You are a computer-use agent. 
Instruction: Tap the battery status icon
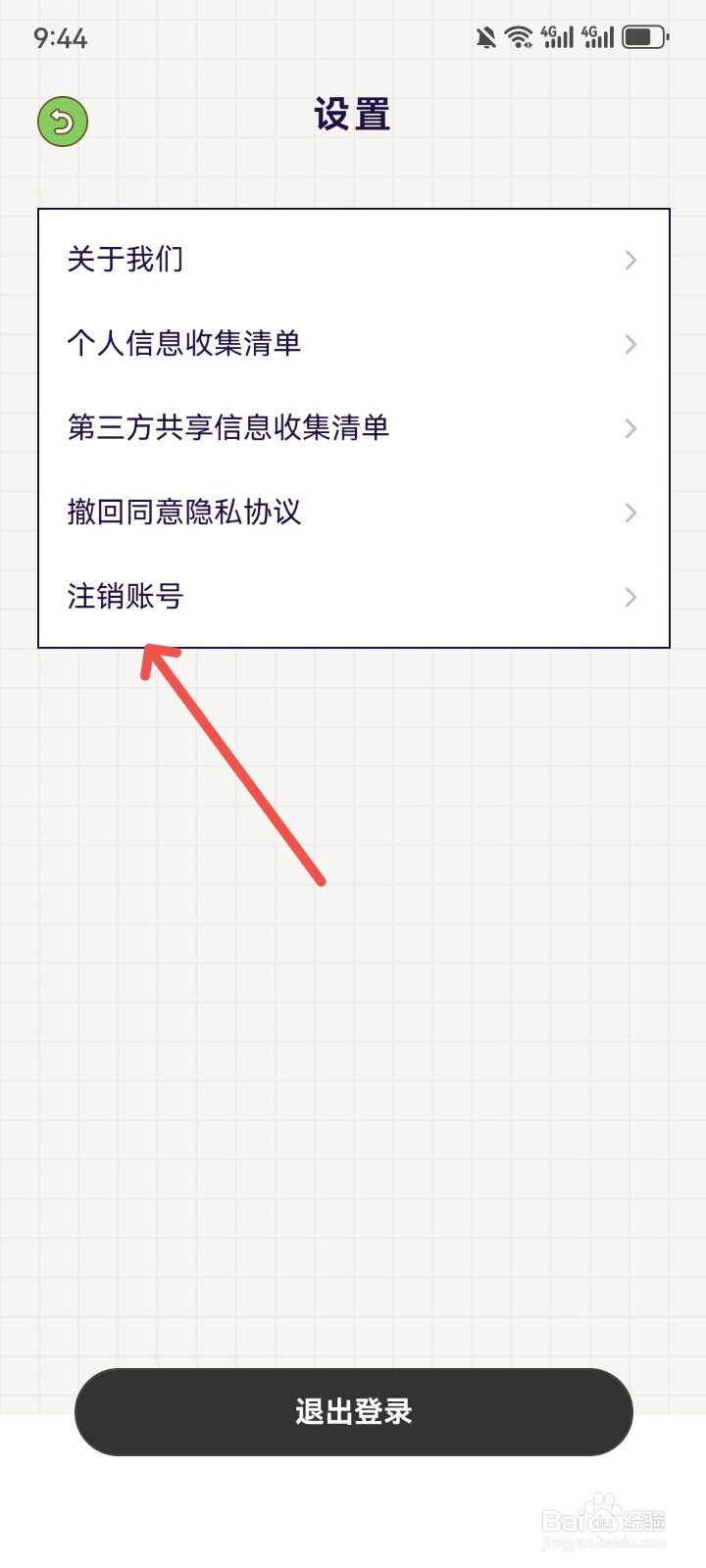pyautogui.click(x=645, y=36)
